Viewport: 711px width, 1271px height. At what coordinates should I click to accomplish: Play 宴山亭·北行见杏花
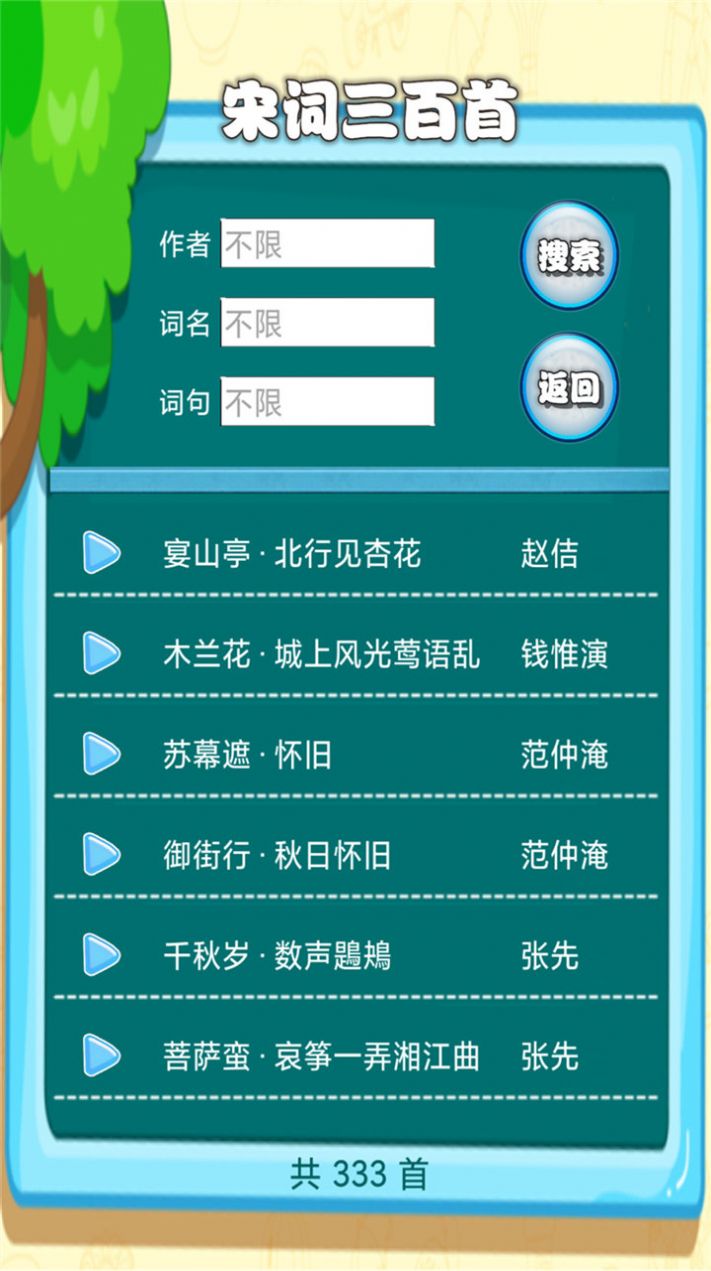101,553
